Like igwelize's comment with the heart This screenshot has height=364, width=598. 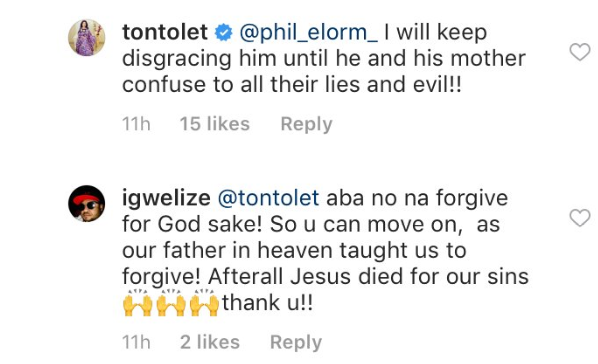point(580,218)
